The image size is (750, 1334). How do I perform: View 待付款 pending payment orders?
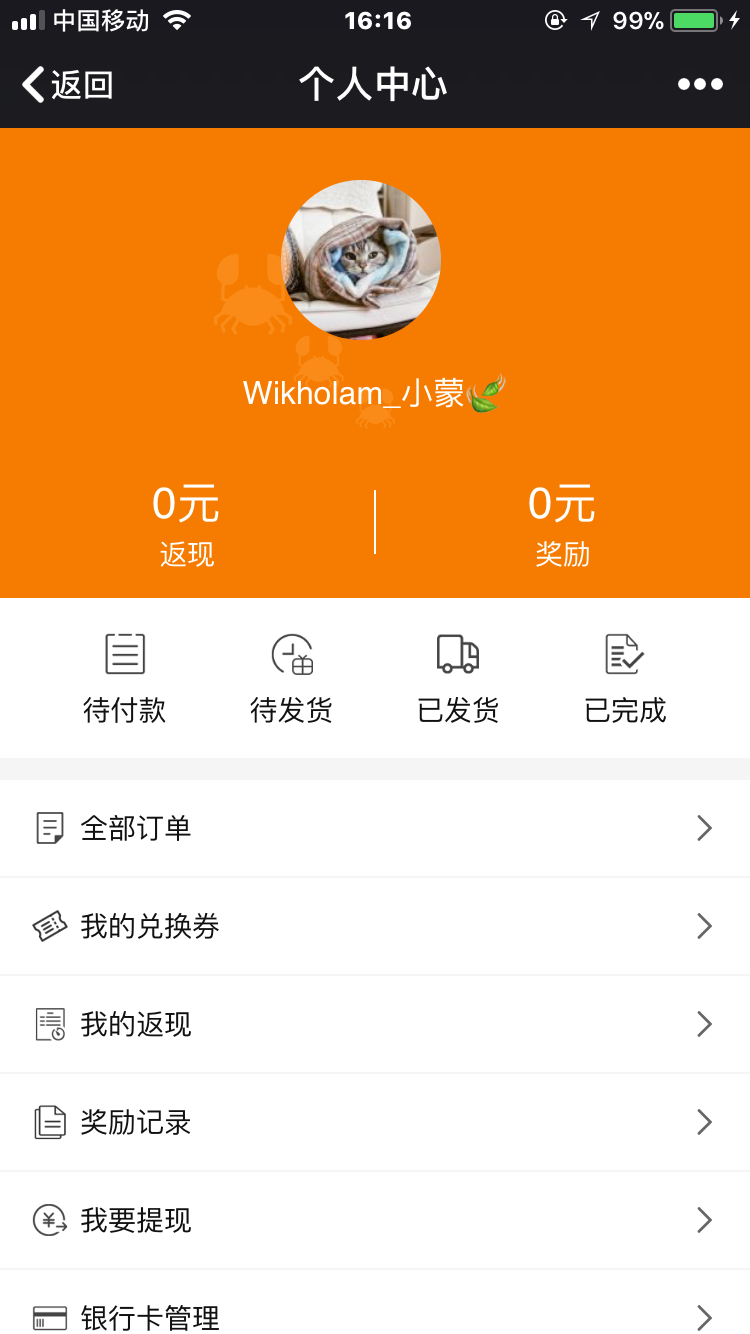point(125,679)
